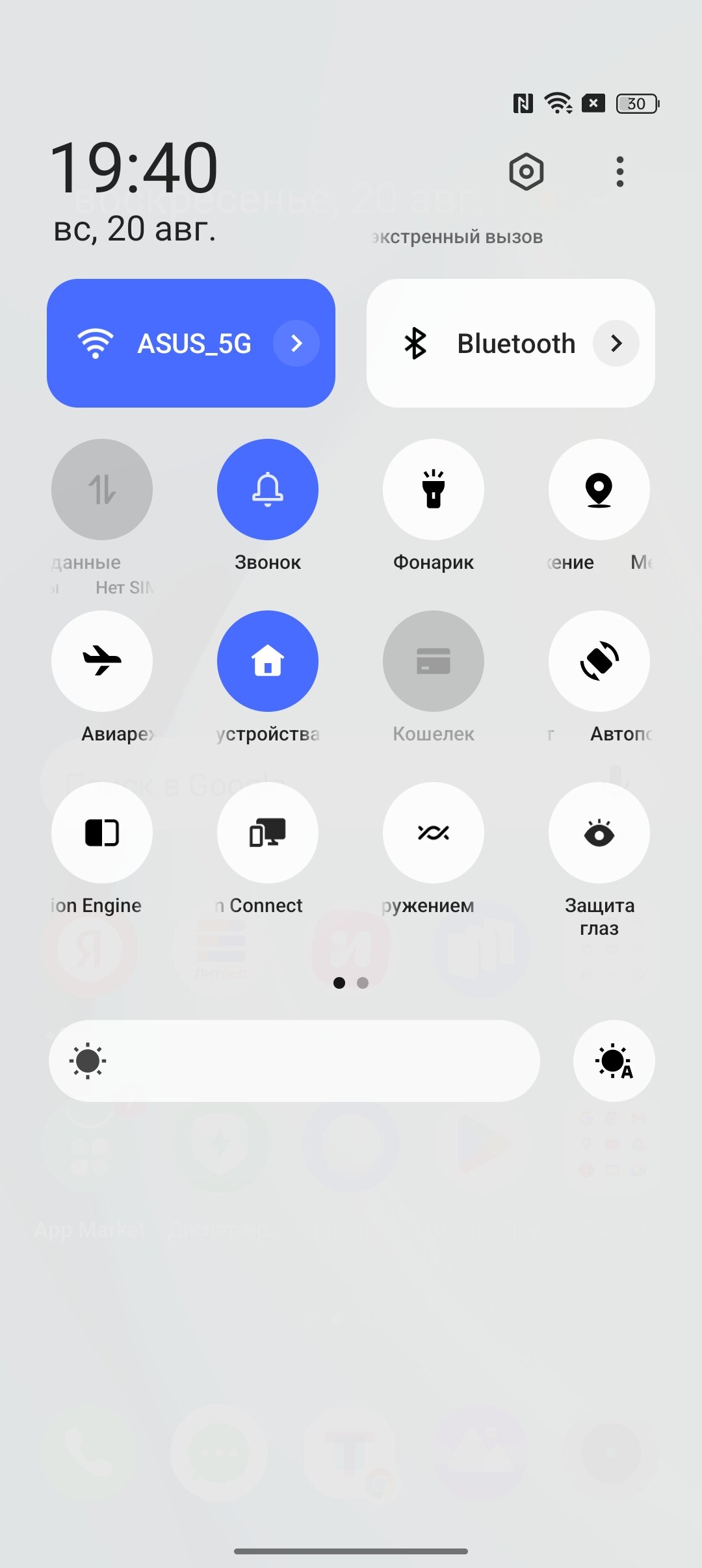The height and width of the screenshot is (1568, 702).
Task: Open settings via the hexagon gear icon
Action: (x=526, y=172)
